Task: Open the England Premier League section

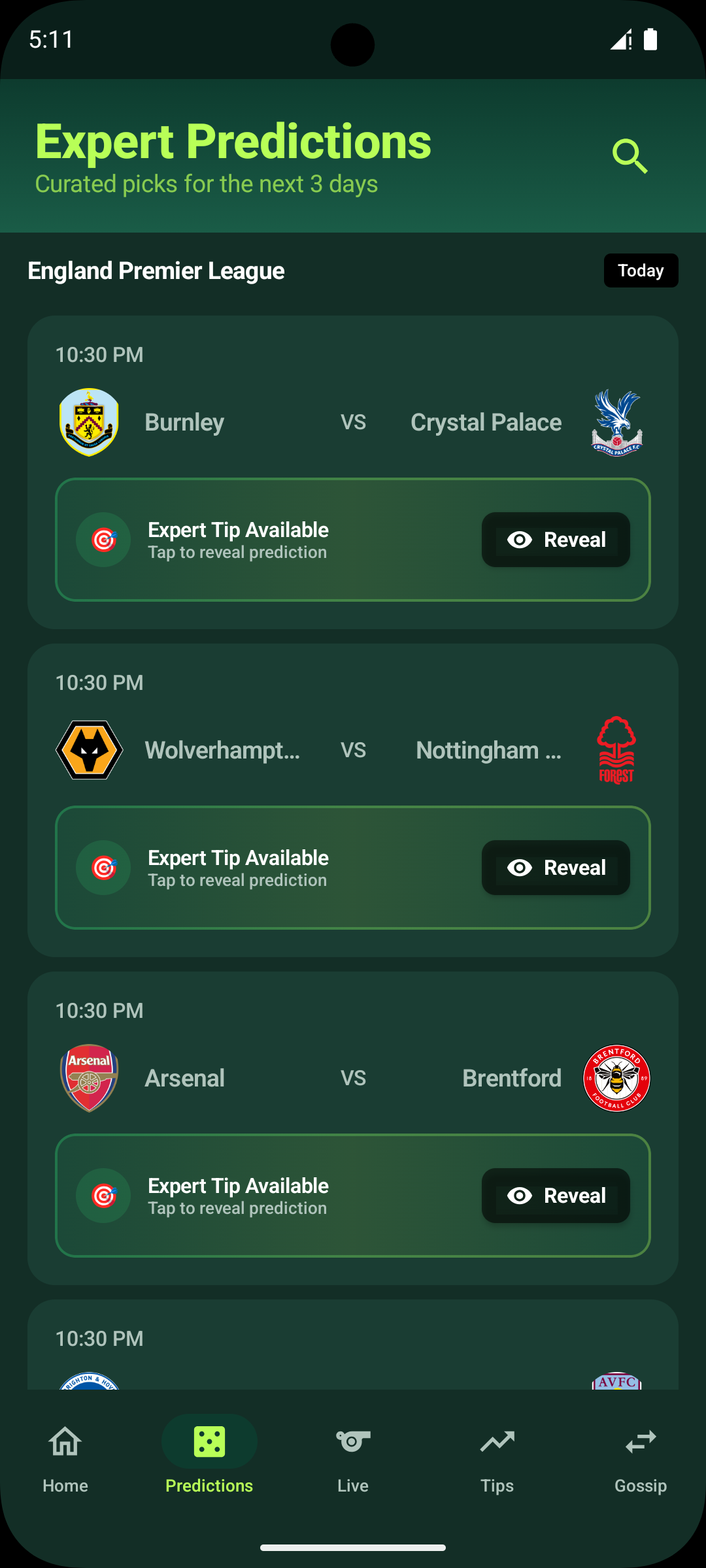Action: [156, 270]
